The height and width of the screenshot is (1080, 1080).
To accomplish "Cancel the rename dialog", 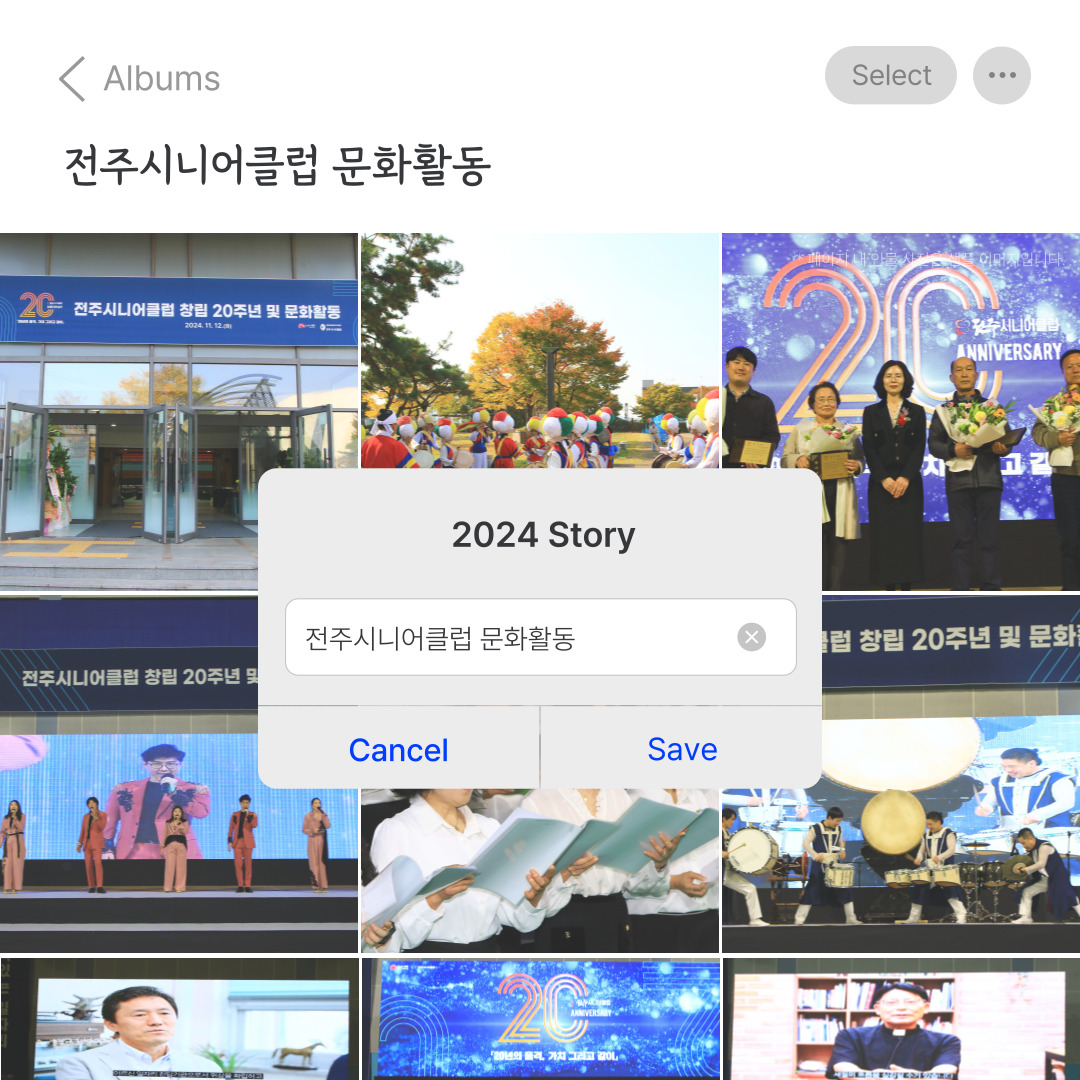I will pyautogui.click(x=398, y=750).
